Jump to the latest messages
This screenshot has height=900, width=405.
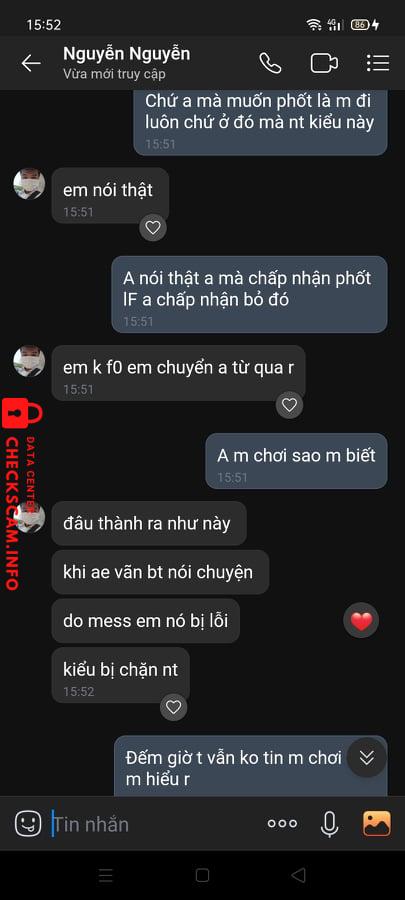click(367, 758)
